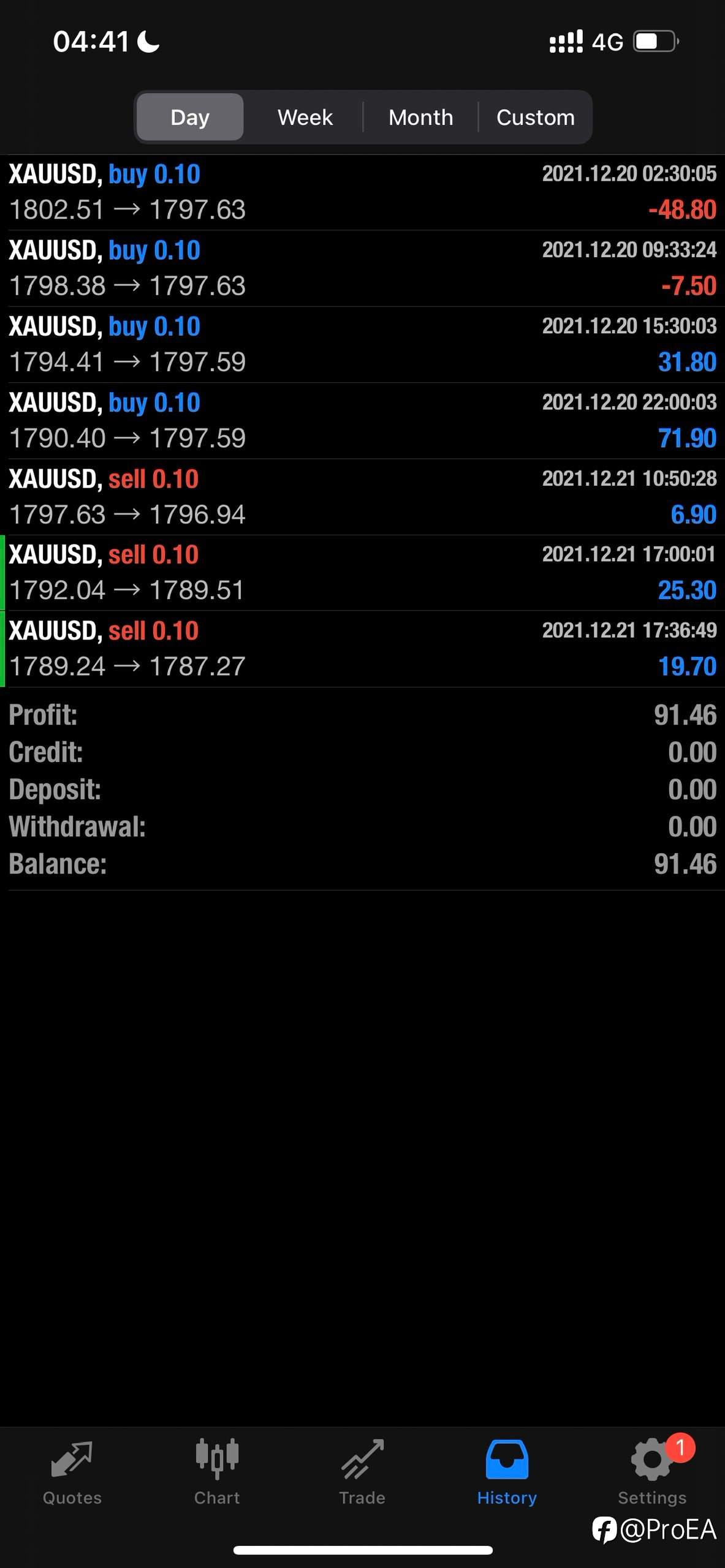The width and height of the screenshot is (725, 1568).
Task: Show details of sell trade at 1792.04
Action: [x=362, y=573]
